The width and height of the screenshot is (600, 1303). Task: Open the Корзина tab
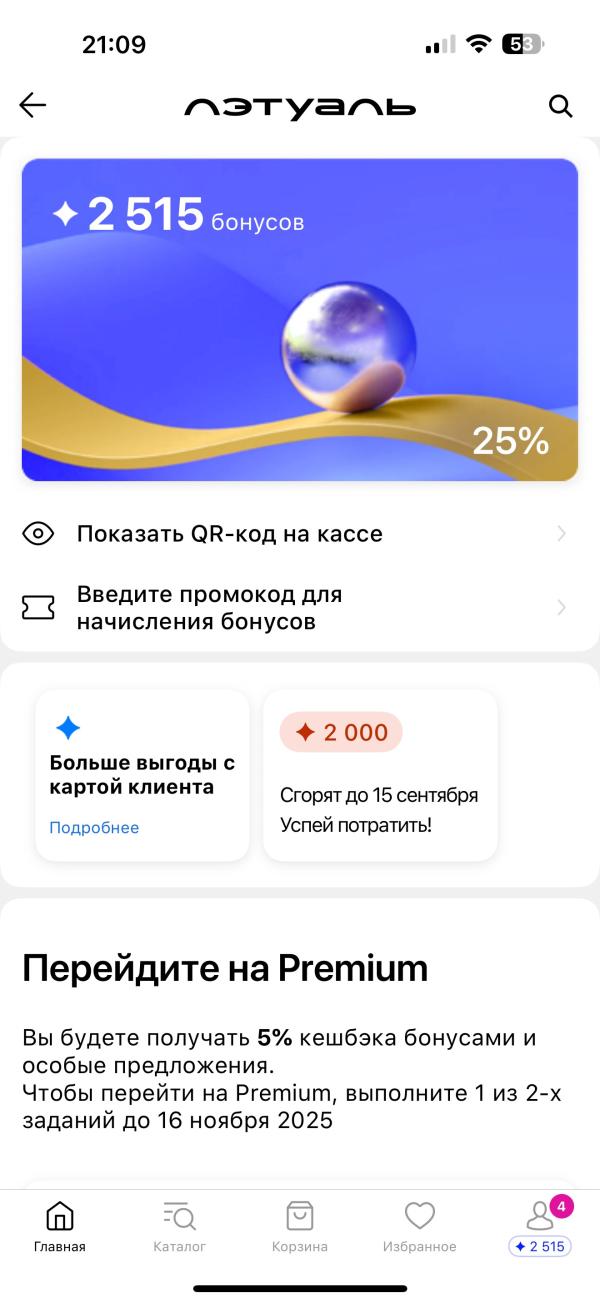(300, 1227)
